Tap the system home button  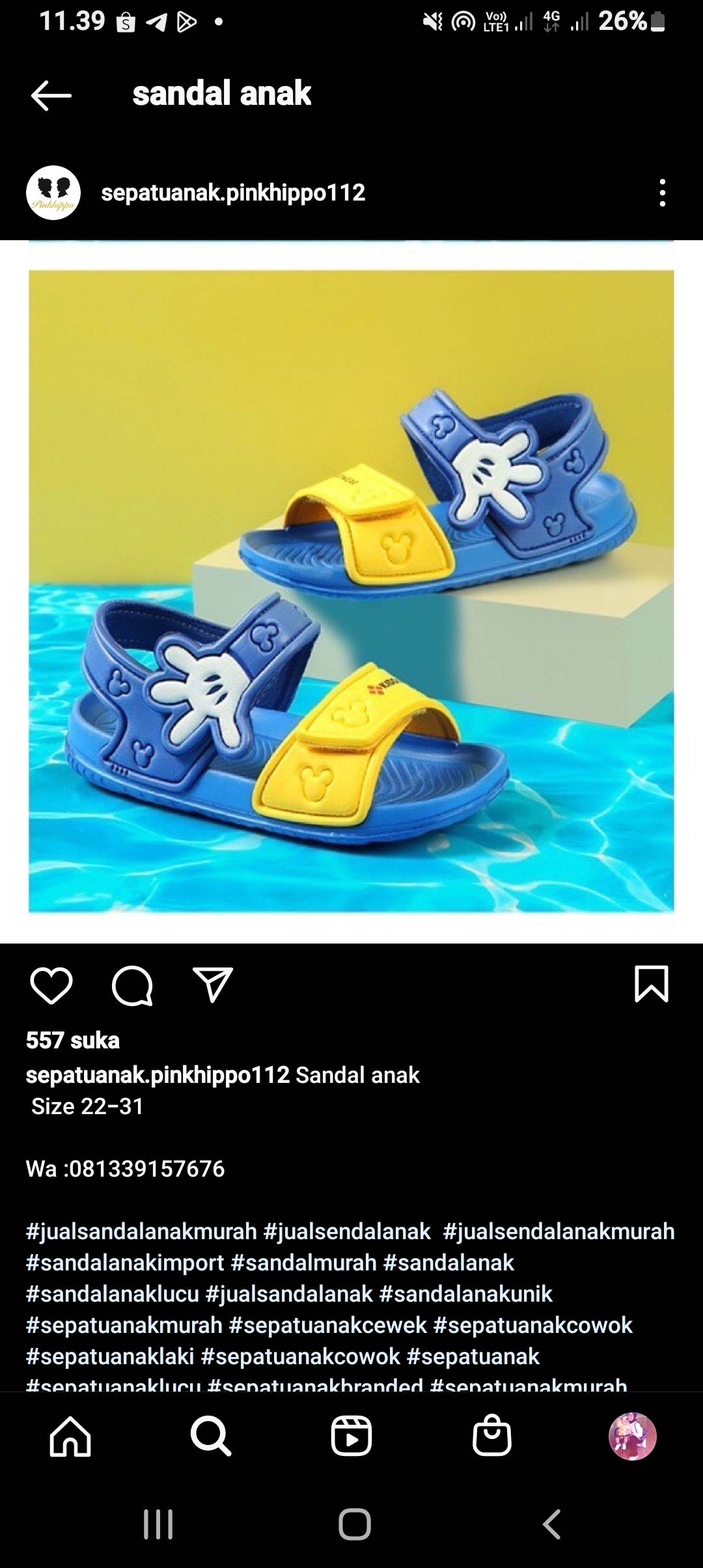355,1524
